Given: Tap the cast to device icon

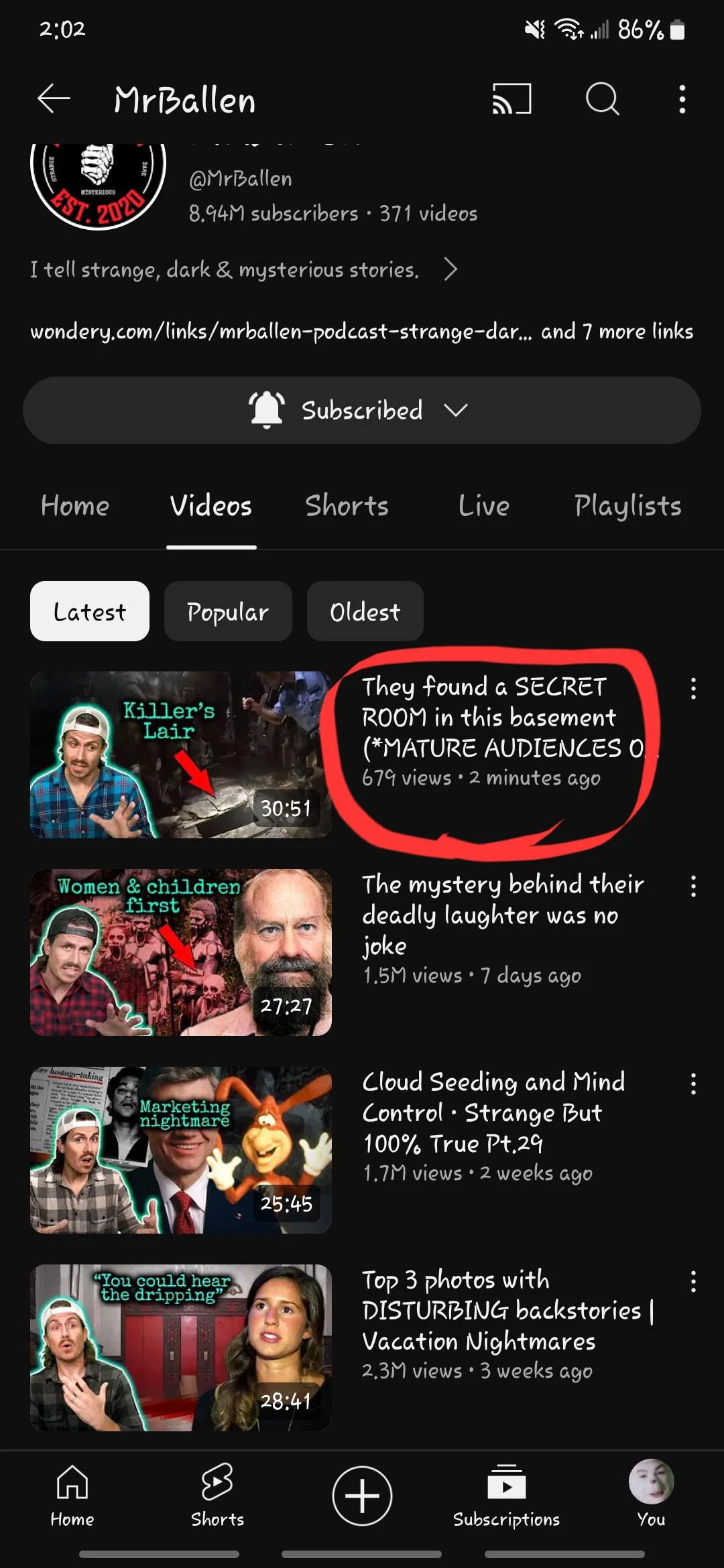Looking at the screenshot, I should click(512, 99).
